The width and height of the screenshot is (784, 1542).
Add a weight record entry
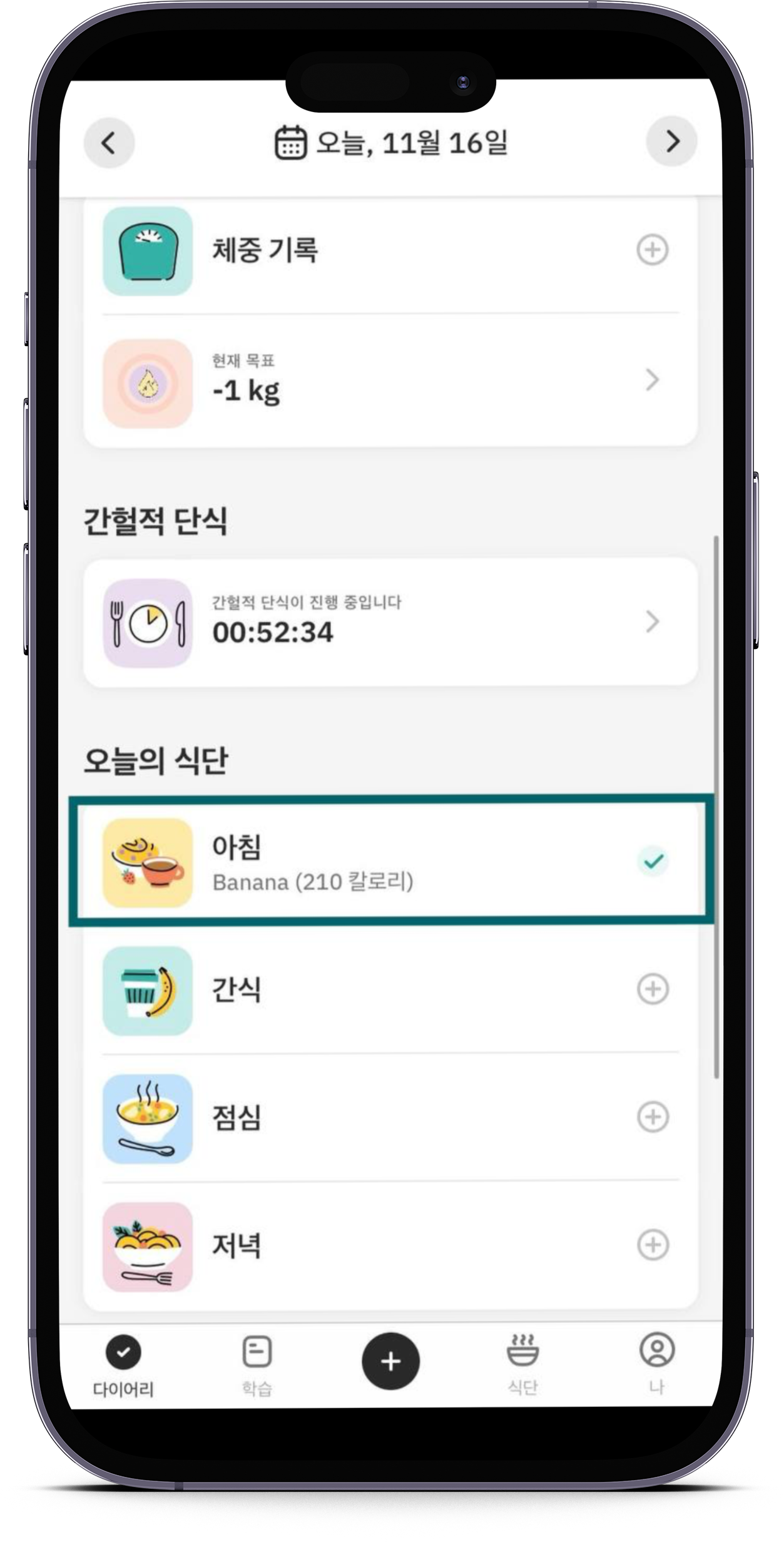click(x=653, y=250)
